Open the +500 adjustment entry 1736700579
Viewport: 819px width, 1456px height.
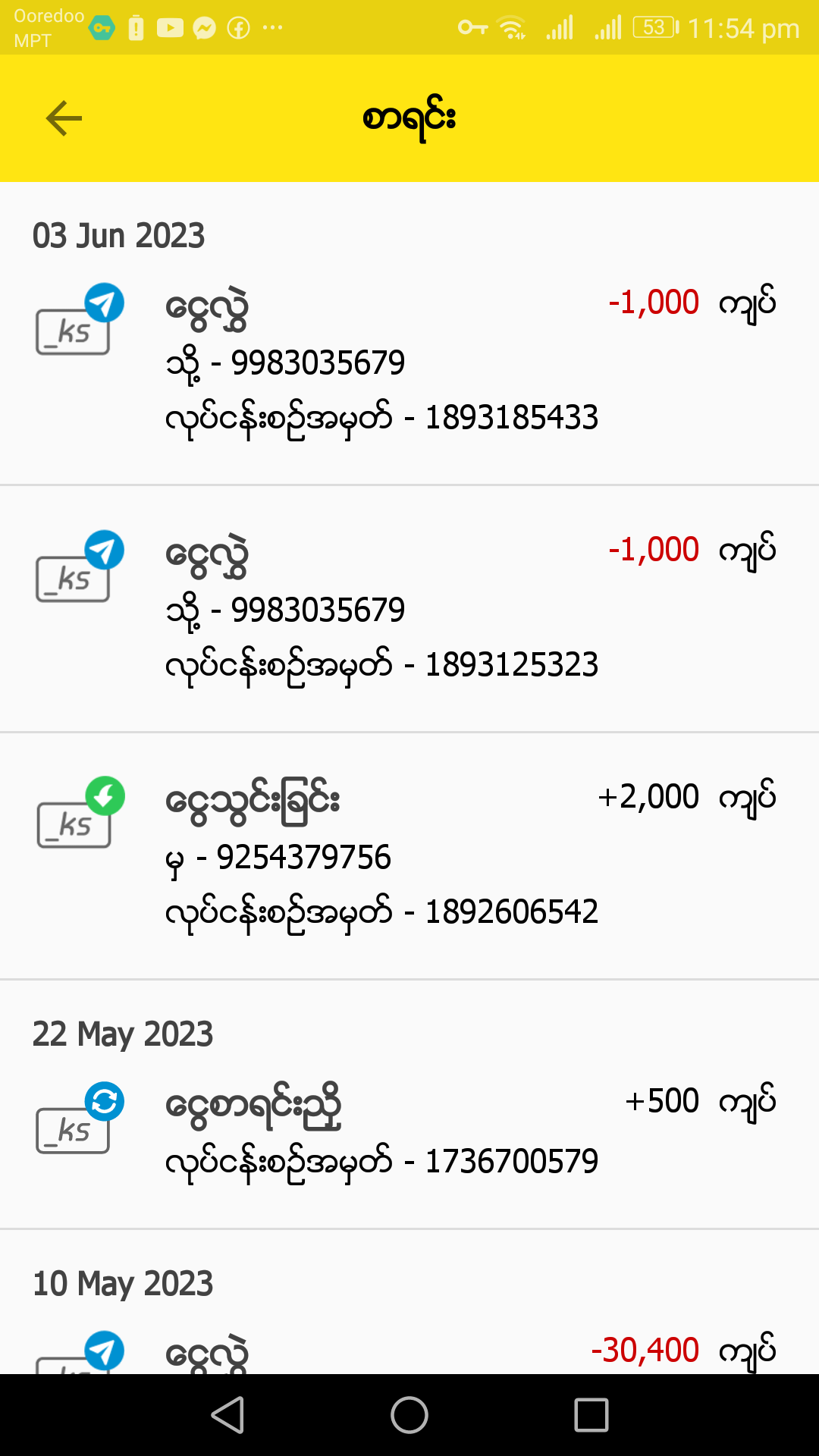click(409, 1130)
